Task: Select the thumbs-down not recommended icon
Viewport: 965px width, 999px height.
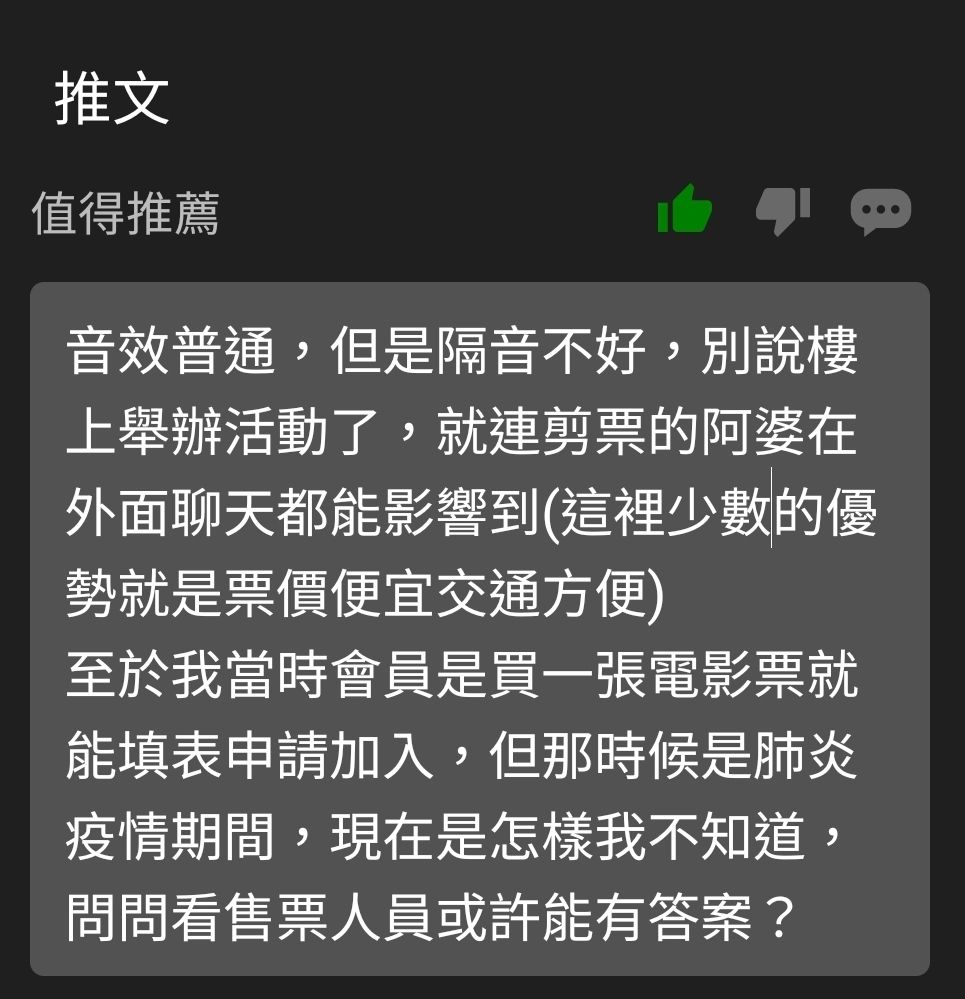Action: pyautogui.click(x=782, y=211)
